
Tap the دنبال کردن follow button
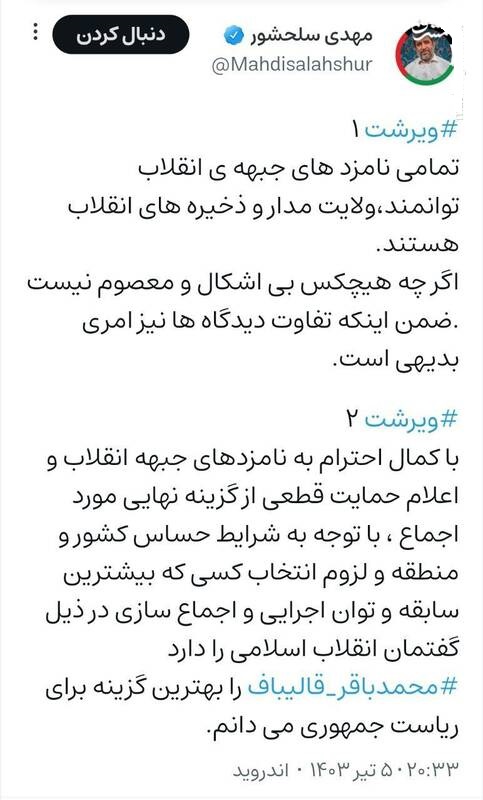point(121,35)
